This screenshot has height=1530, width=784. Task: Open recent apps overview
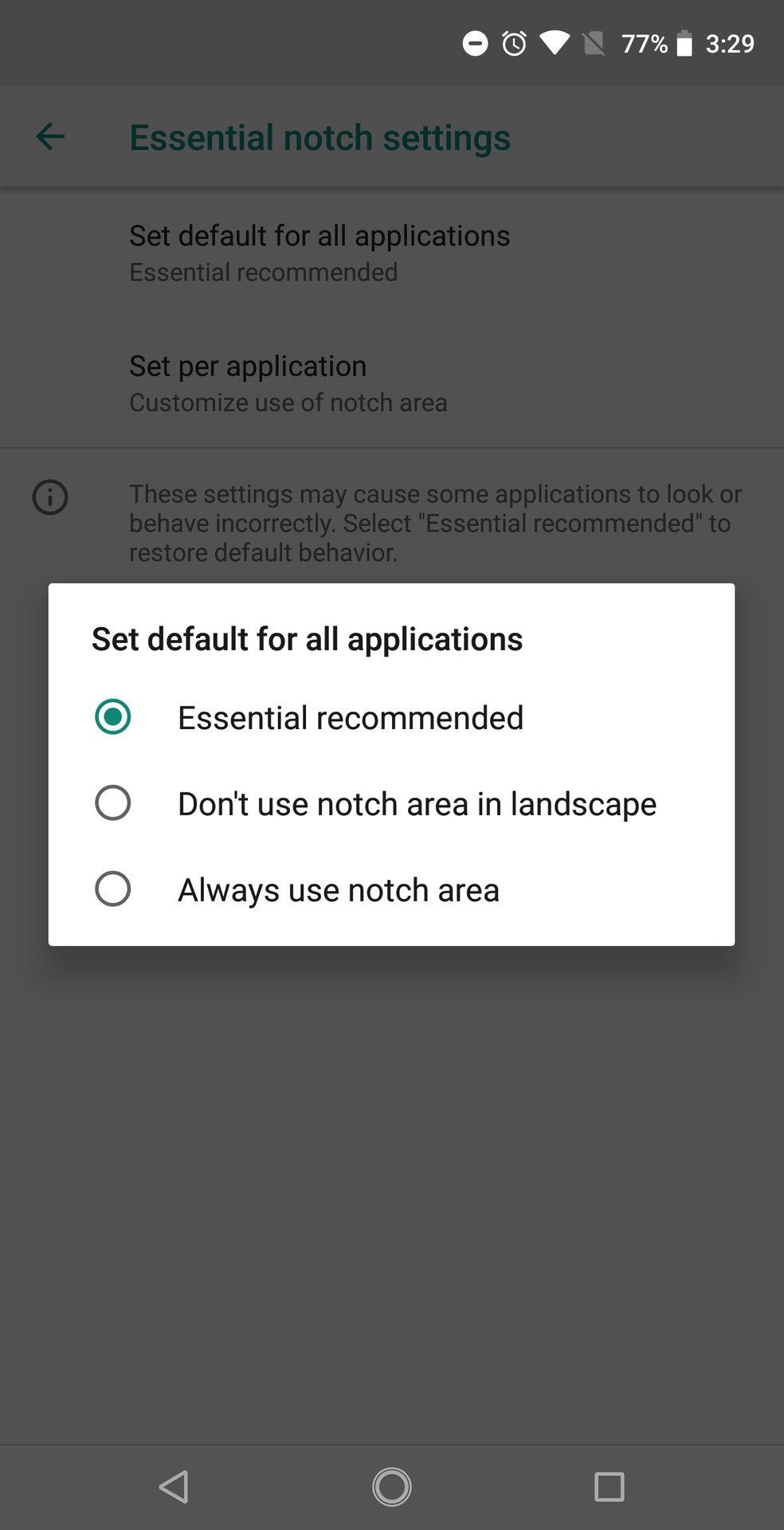610,1487
